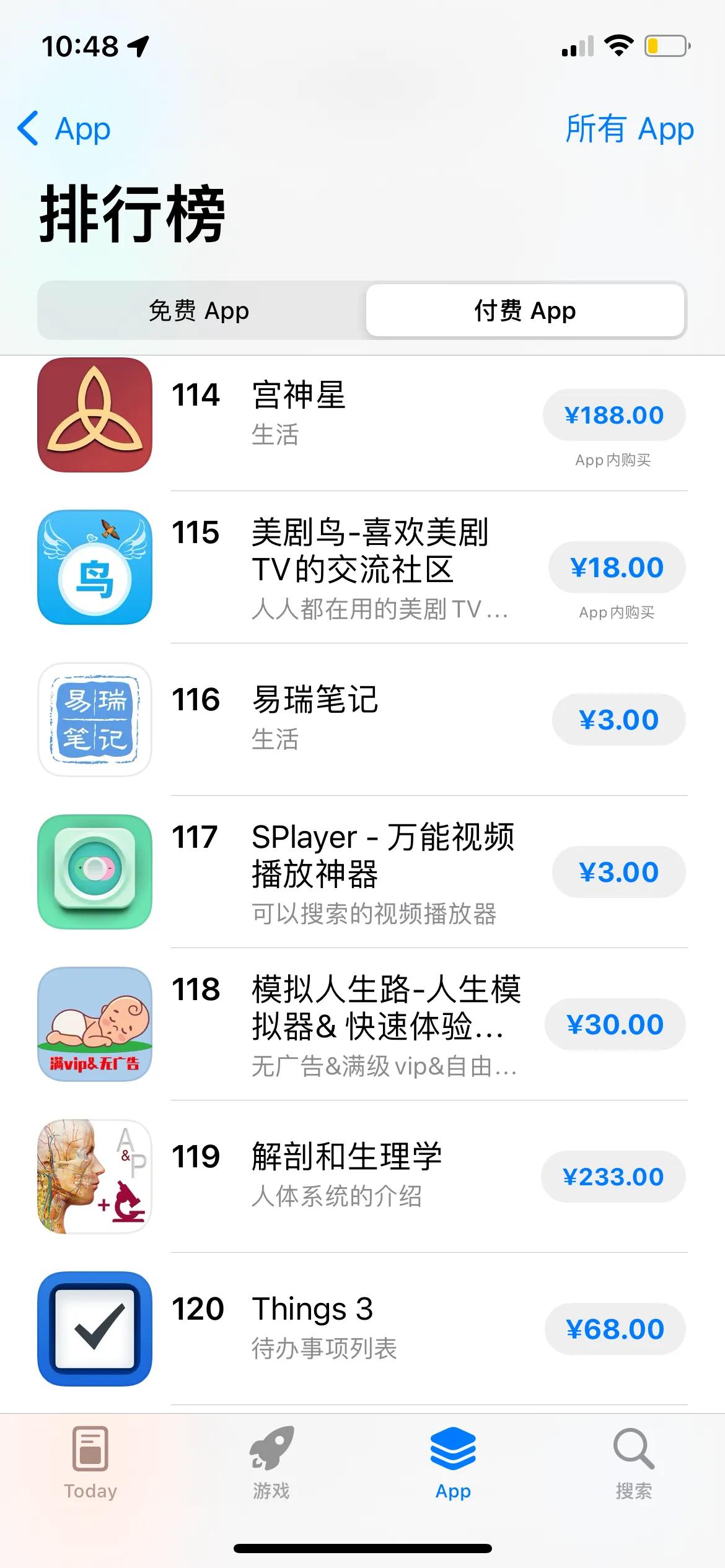
Task: Purchase Things 3 for ¥68.00
Action: coord(615,1329)
